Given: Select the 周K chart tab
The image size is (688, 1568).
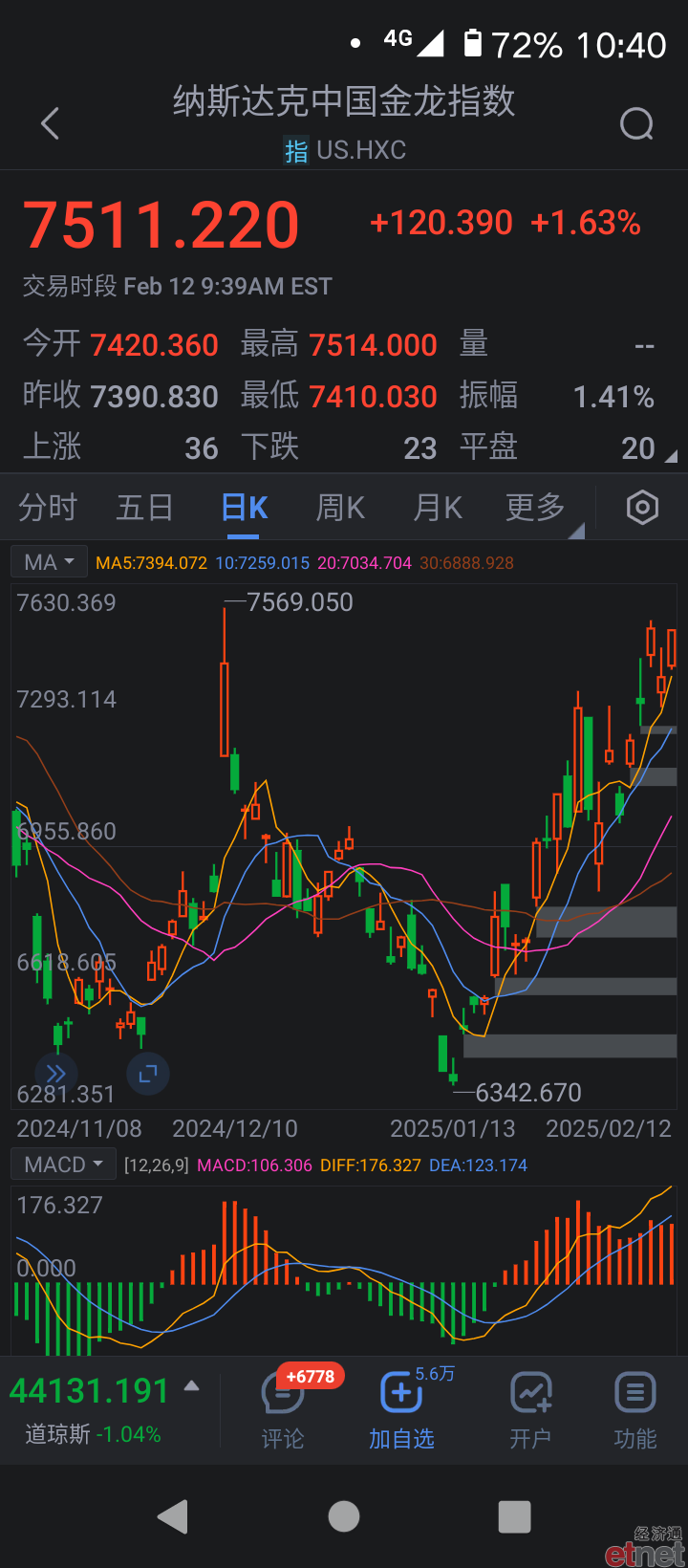Looking at the screenshot, I should 341,508.
